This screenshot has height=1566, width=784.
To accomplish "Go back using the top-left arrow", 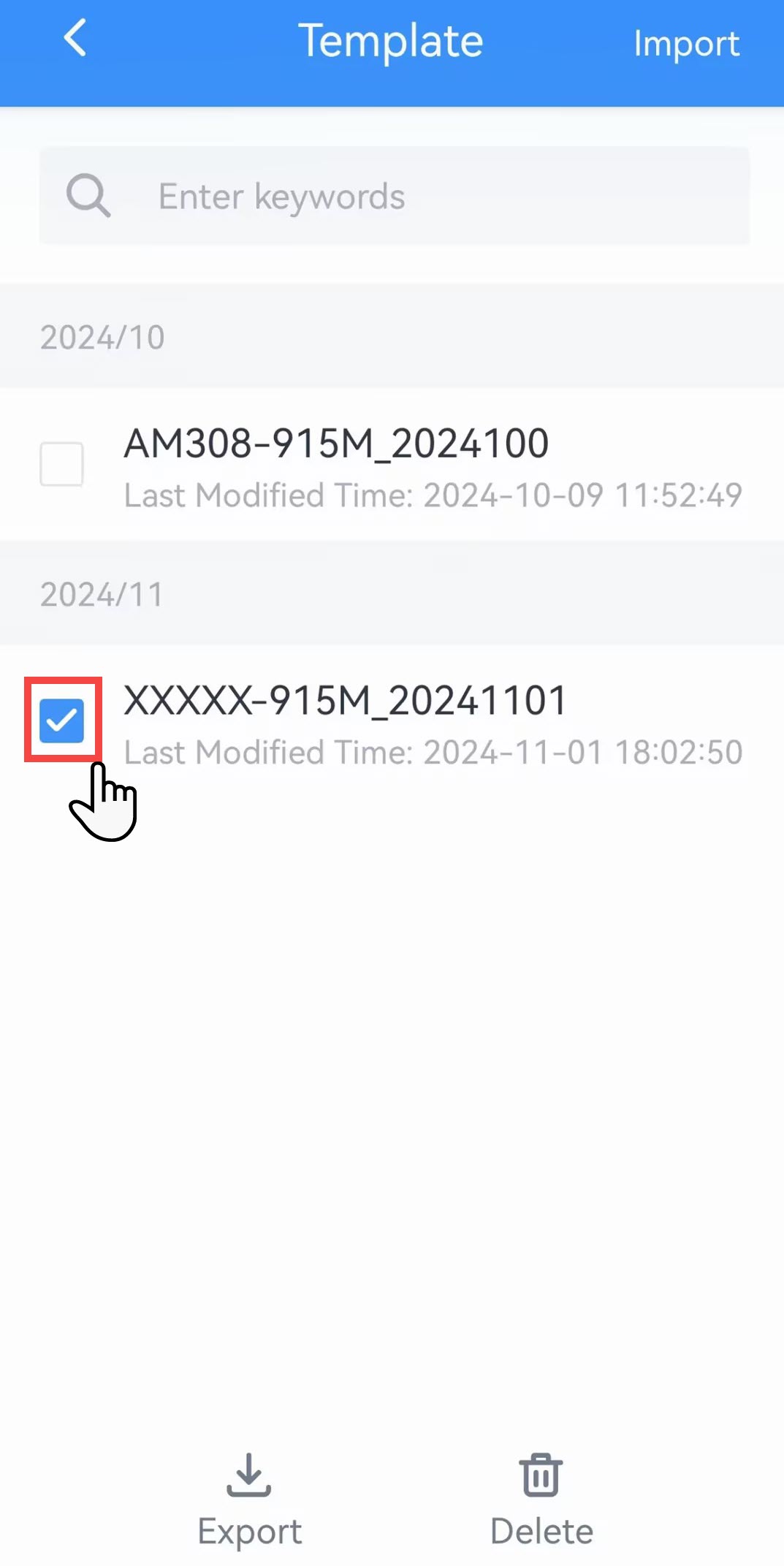I will [75, 38].
